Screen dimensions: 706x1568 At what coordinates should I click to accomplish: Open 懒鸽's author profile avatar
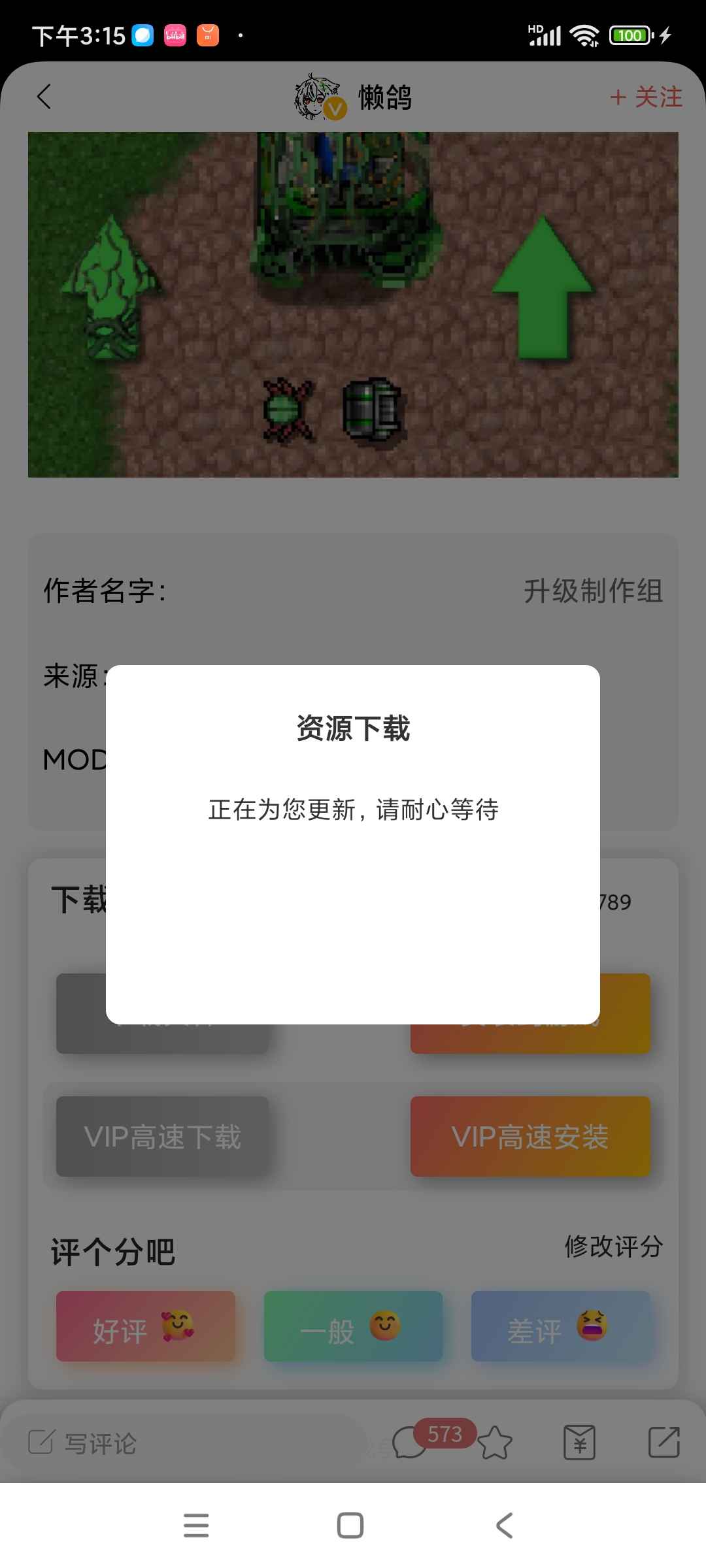pyautogui.click(x=319, y=97)
